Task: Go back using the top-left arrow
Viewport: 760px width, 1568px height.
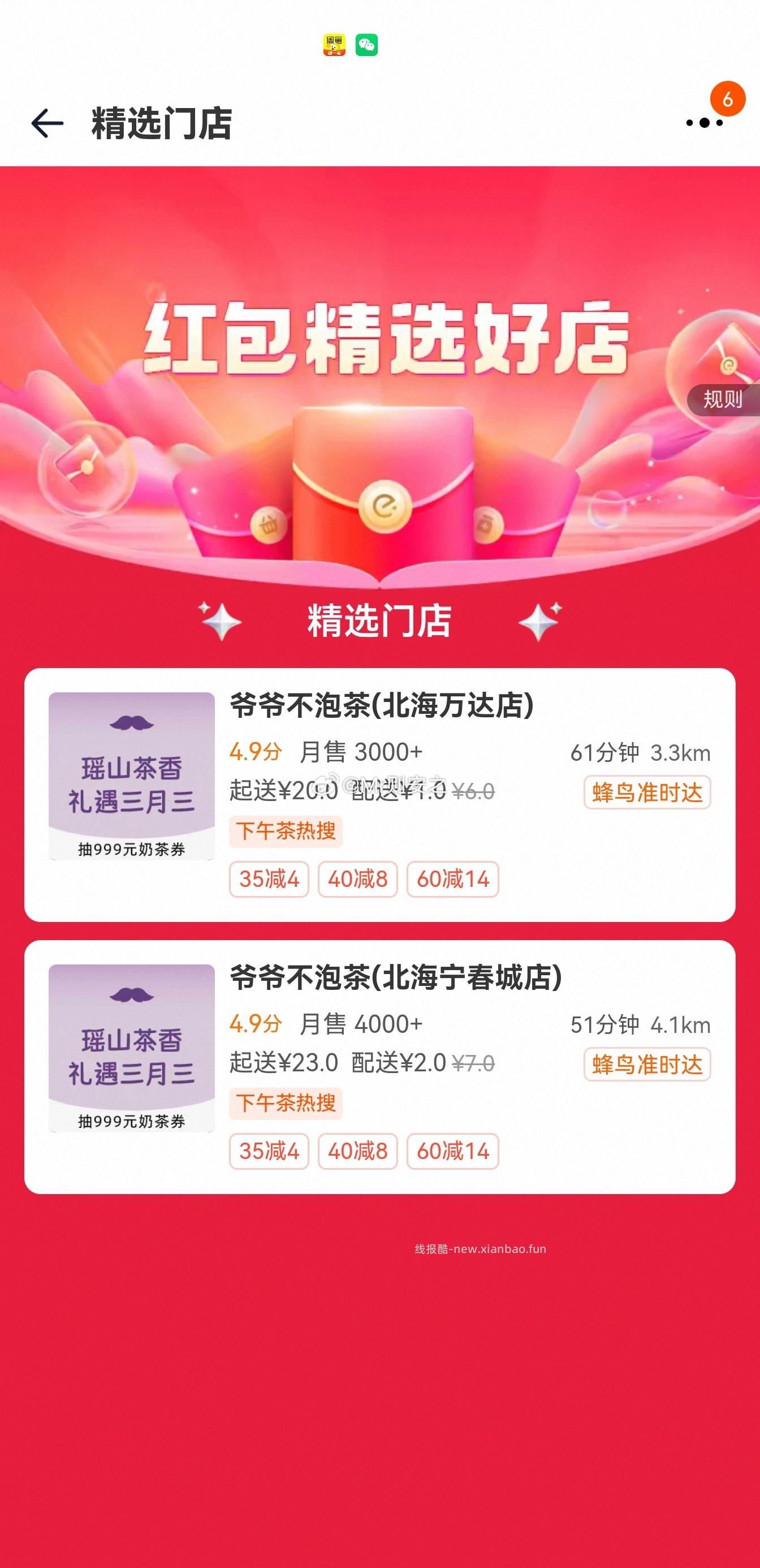Action: click(x=47, y=123)
